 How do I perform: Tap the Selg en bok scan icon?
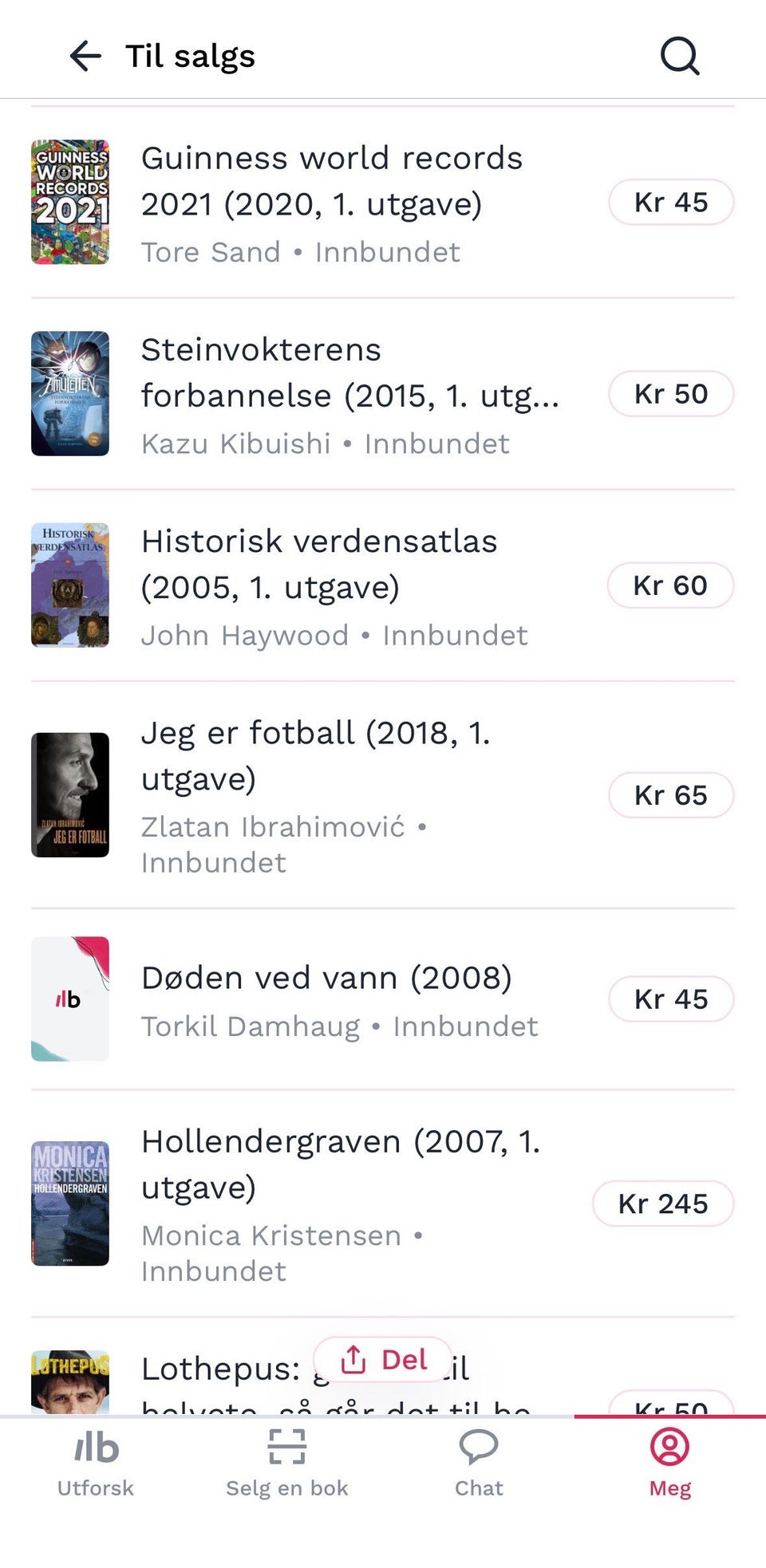click(x=286, y=1445)
